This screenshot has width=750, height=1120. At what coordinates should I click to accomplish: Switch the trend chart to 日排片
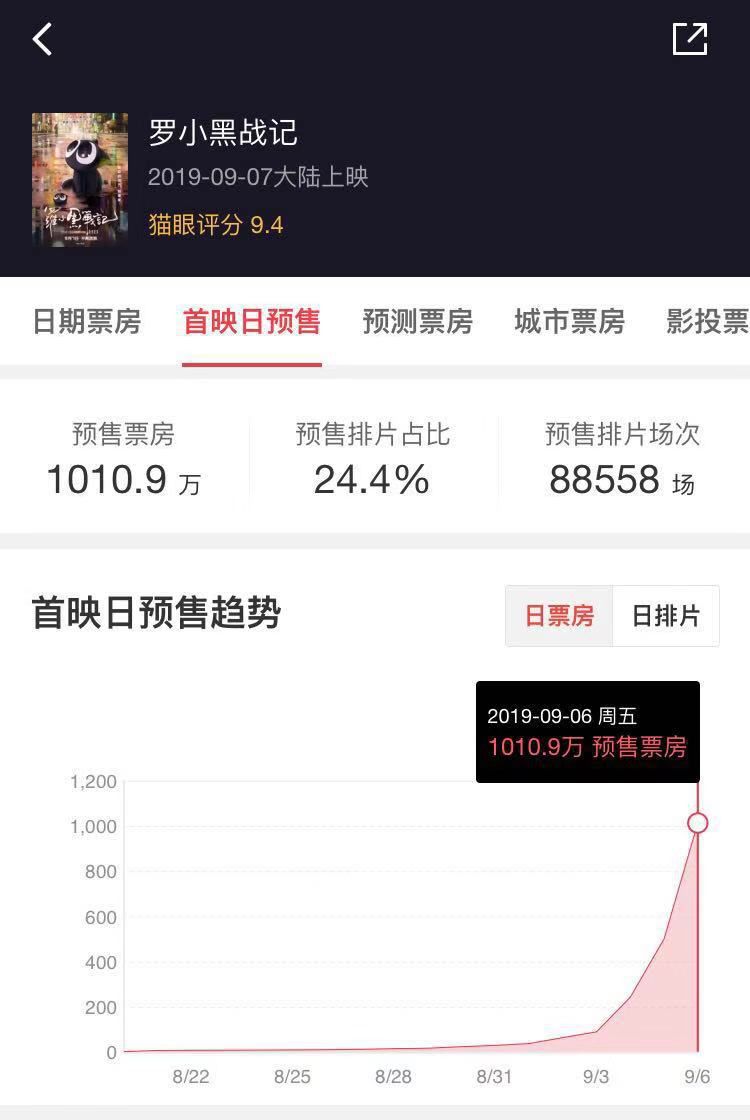click(x=666, y=616)
